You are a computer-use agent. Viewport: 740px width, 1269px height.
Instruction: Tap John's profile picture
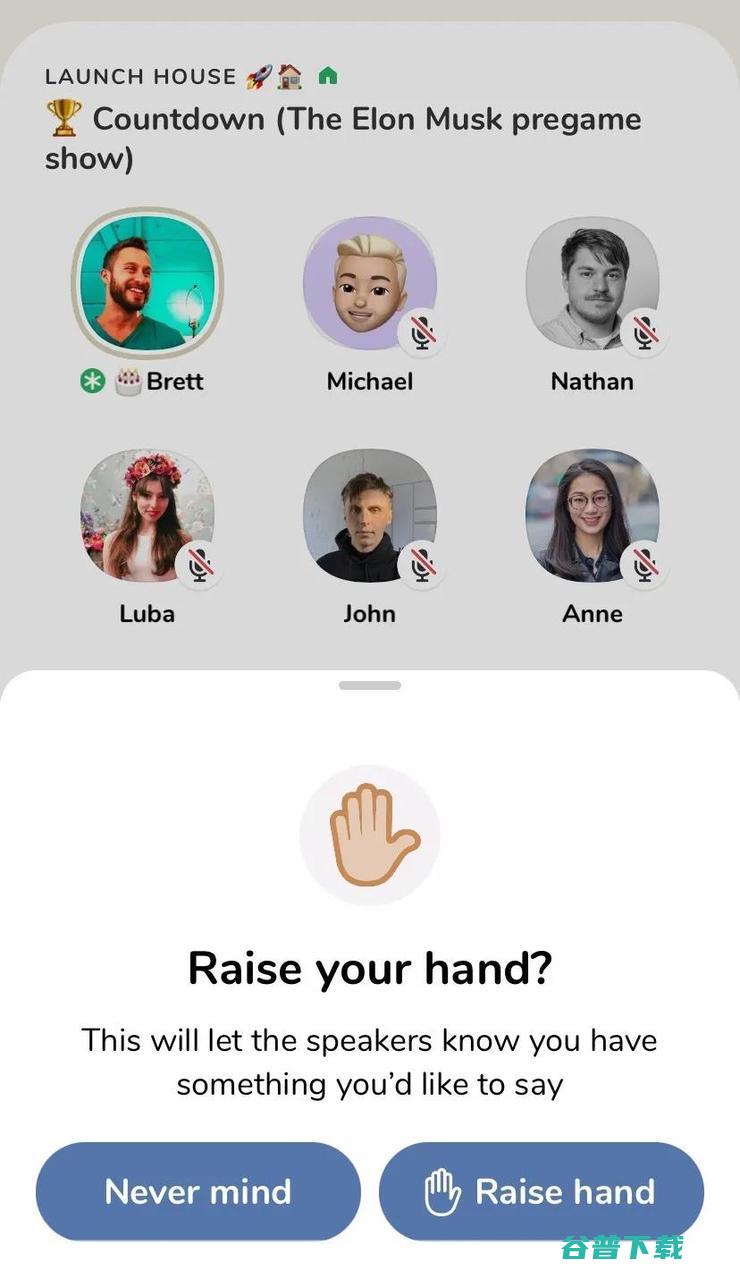370,516
